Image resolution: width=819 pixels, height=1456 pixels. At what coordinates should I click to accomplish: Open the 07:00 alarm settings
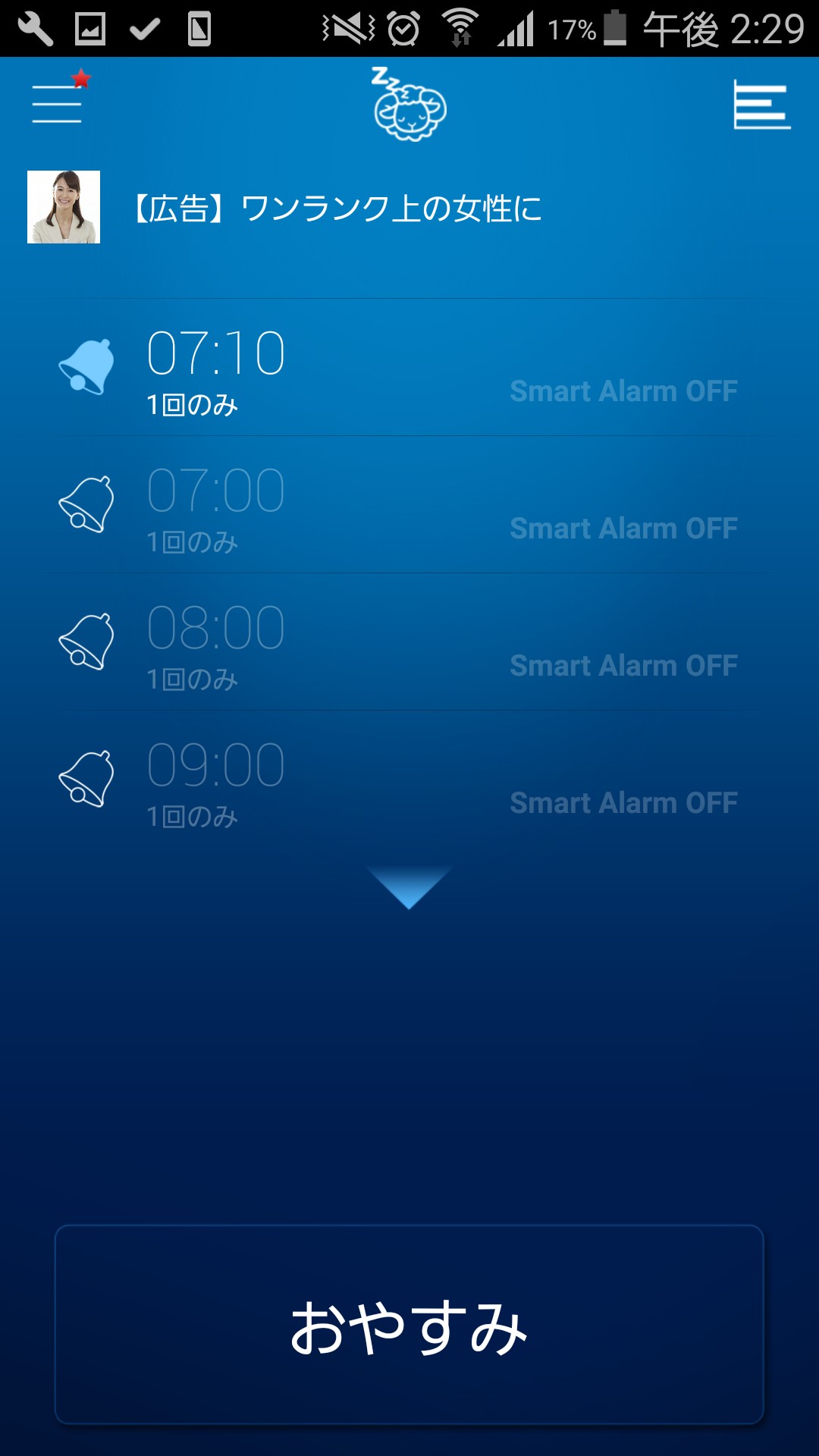(x=216, y=491)
